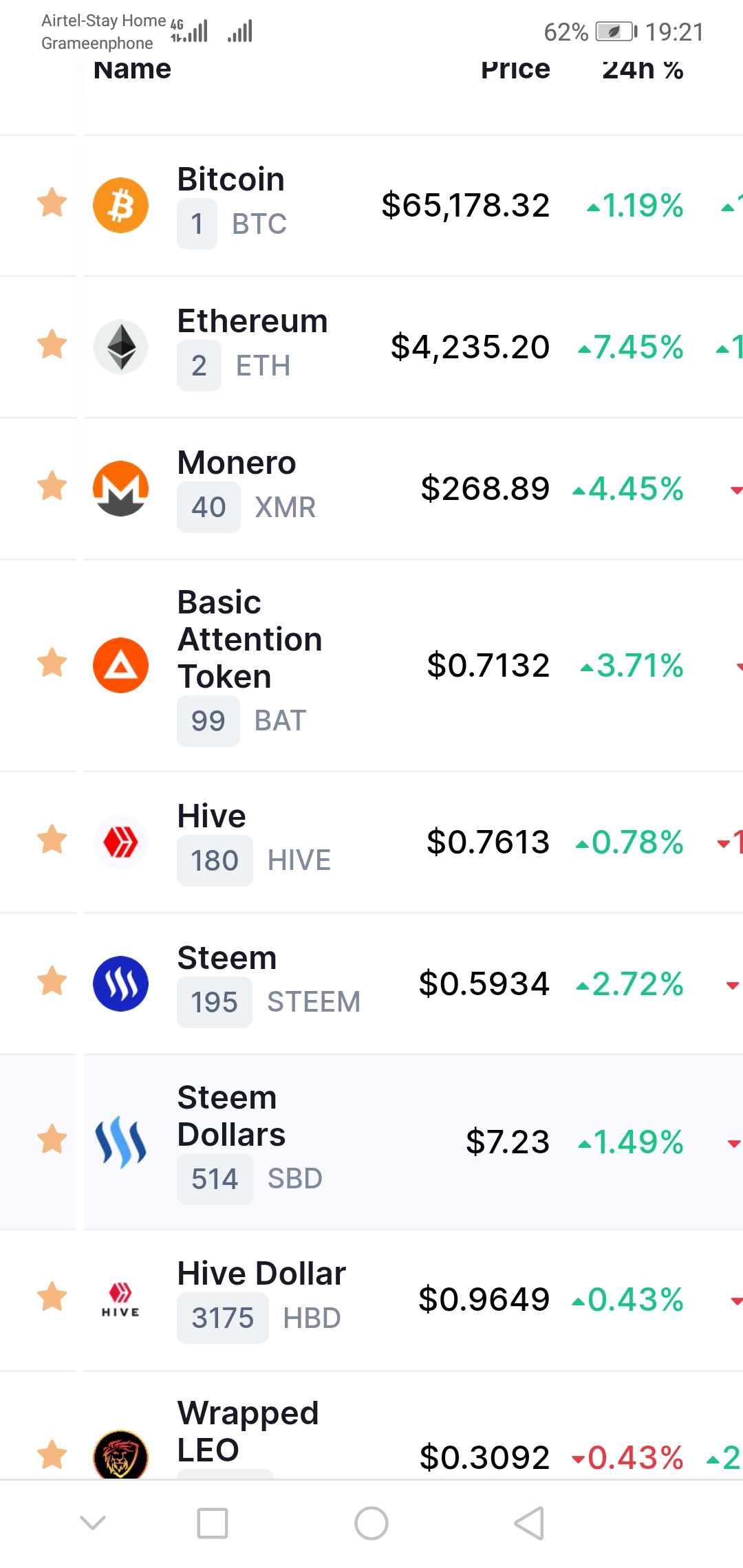The width and height of the screenshot is (743, 1568).
Task: Toggle the star beside Basic Attention Token
Action: 52,663
